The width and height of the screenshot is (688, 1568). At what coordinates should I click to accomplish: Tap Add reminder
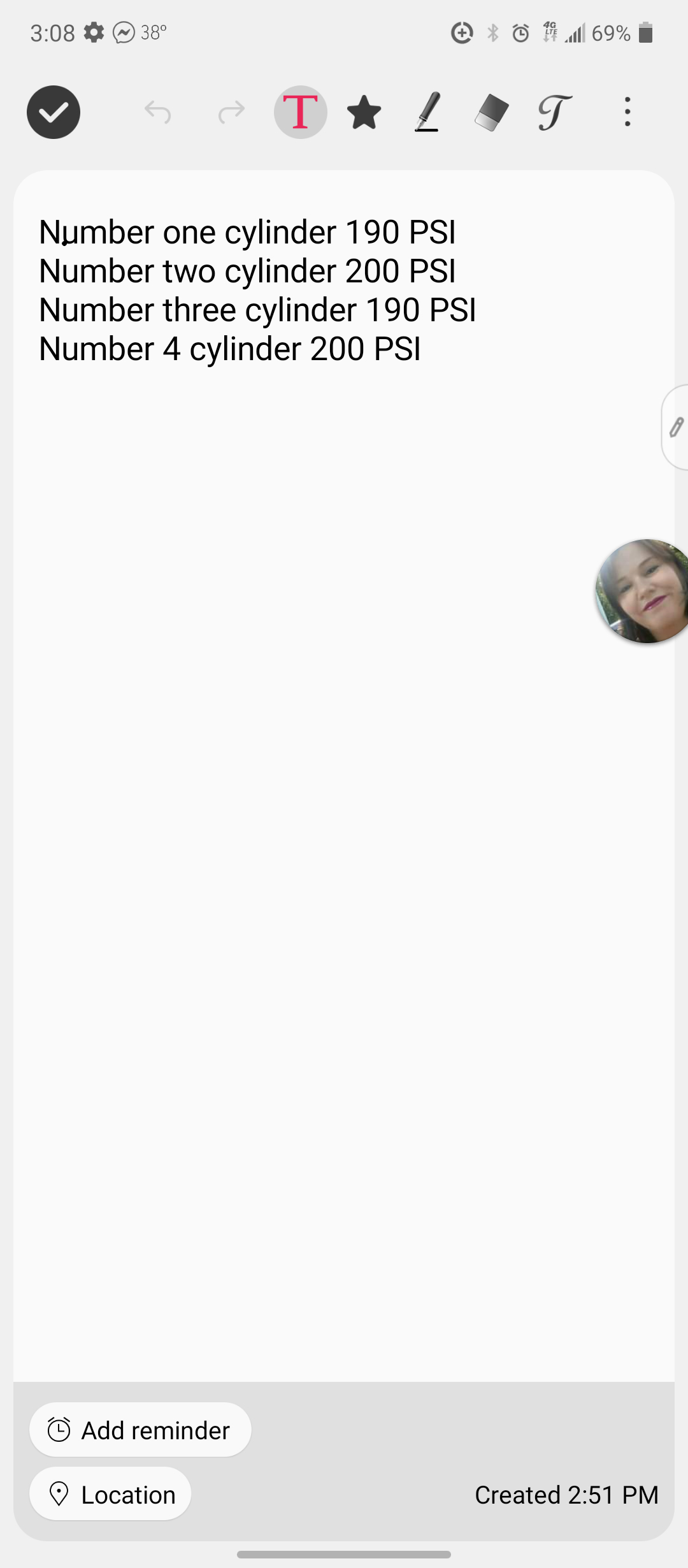coord(140,1430)
